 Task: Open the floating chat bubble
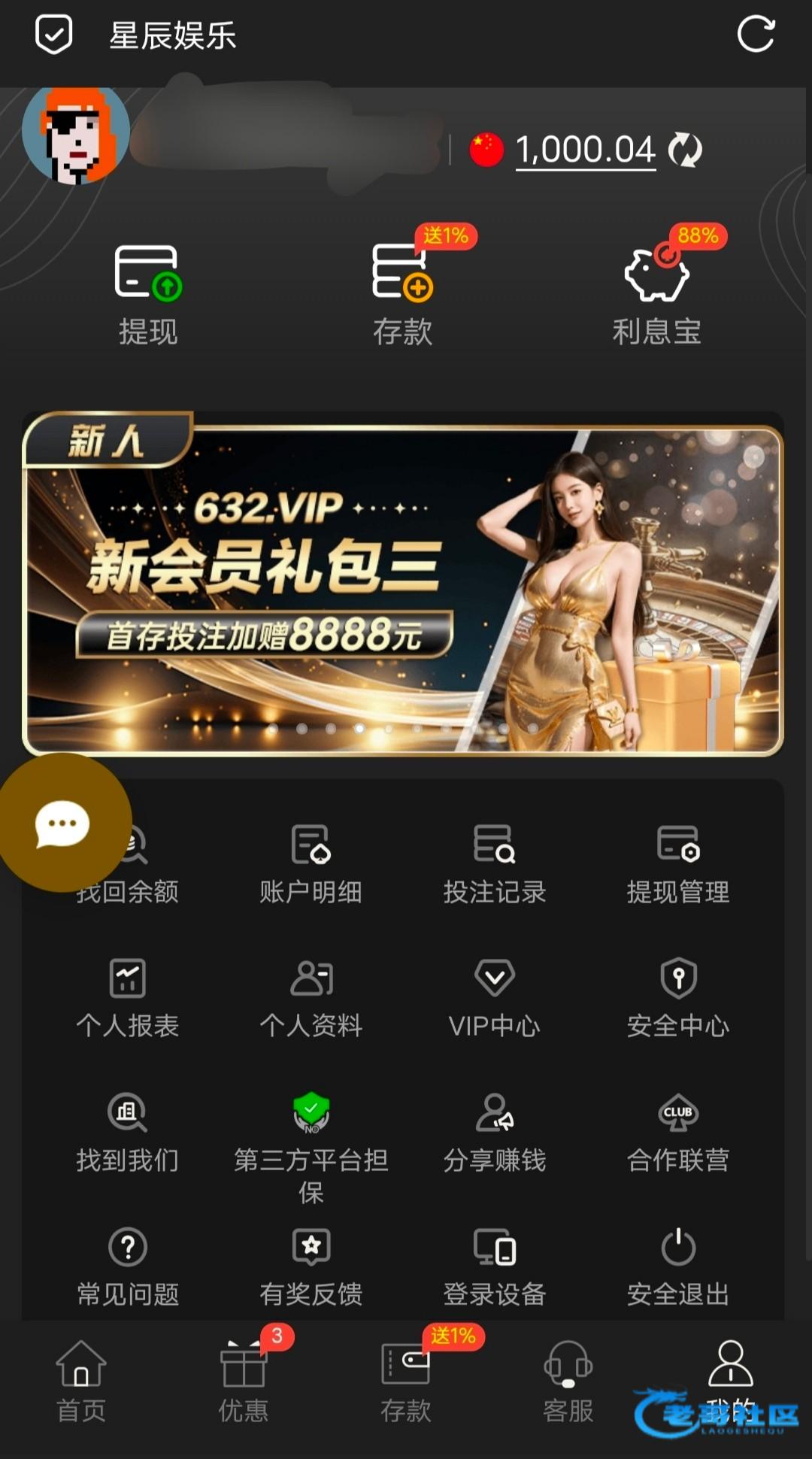[x=62, y=823]
